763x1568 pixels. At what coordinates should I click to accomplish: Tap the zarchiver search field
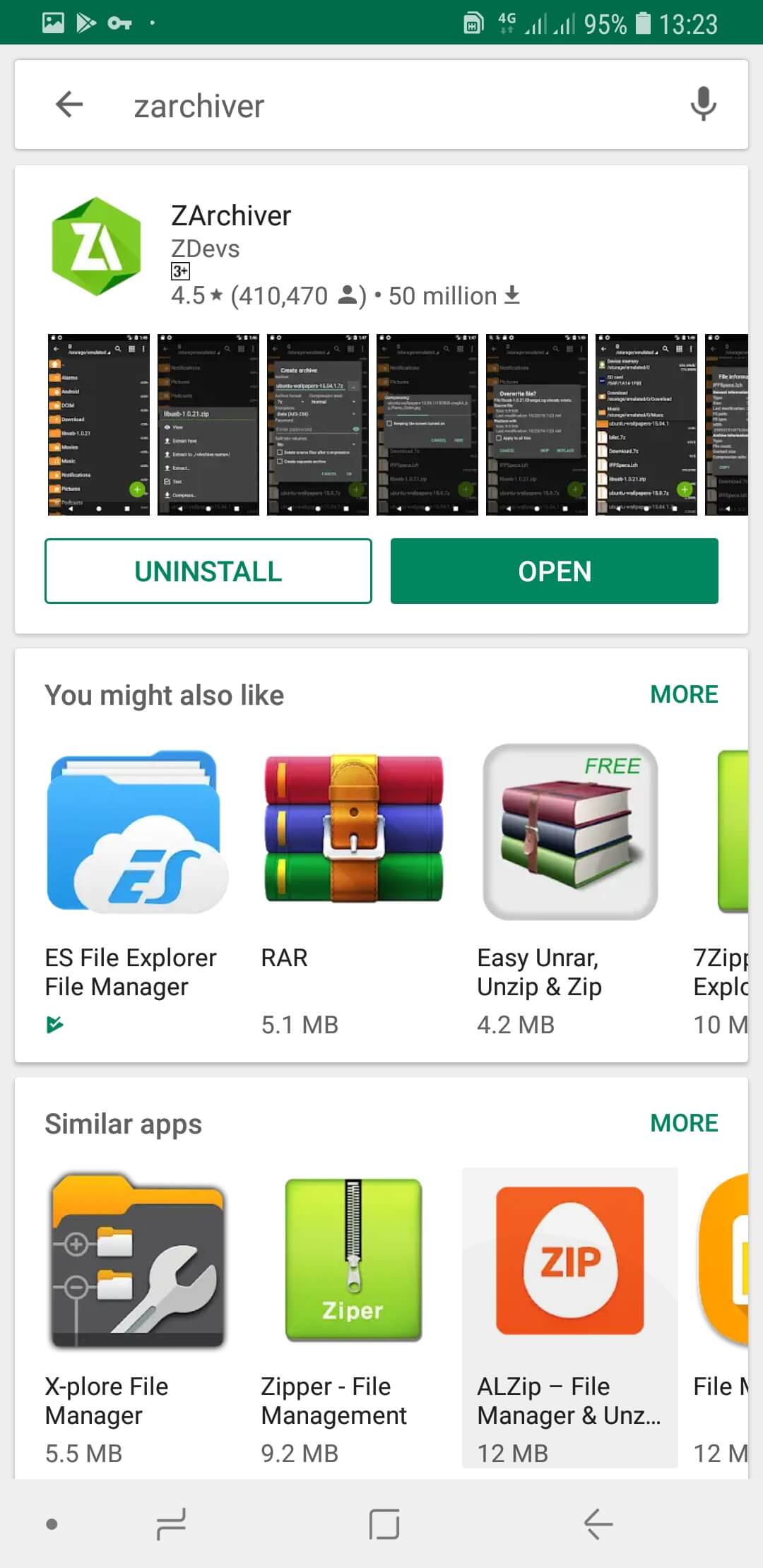(x=396, y=106)
